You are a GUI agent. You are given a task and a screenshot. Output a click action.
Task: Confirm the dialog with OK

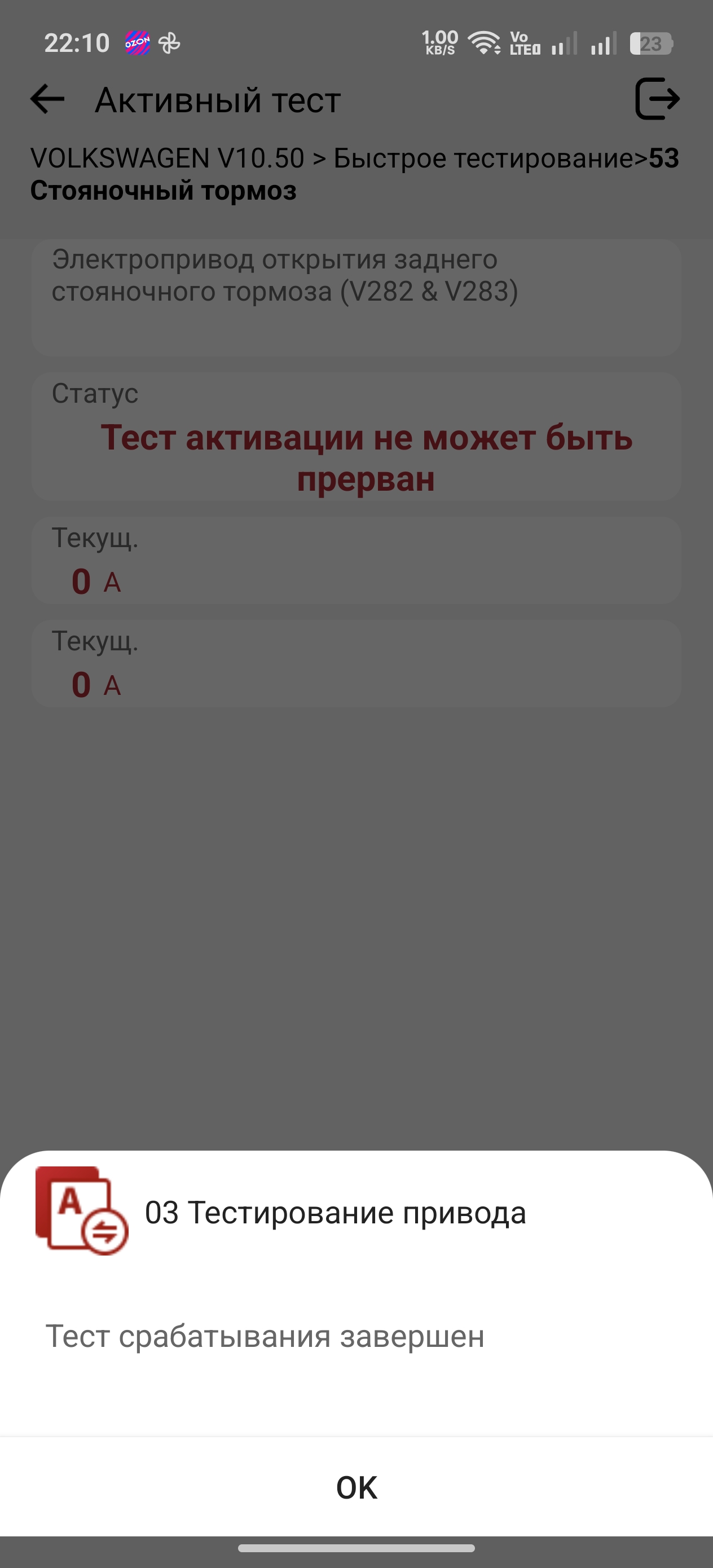356,1488
